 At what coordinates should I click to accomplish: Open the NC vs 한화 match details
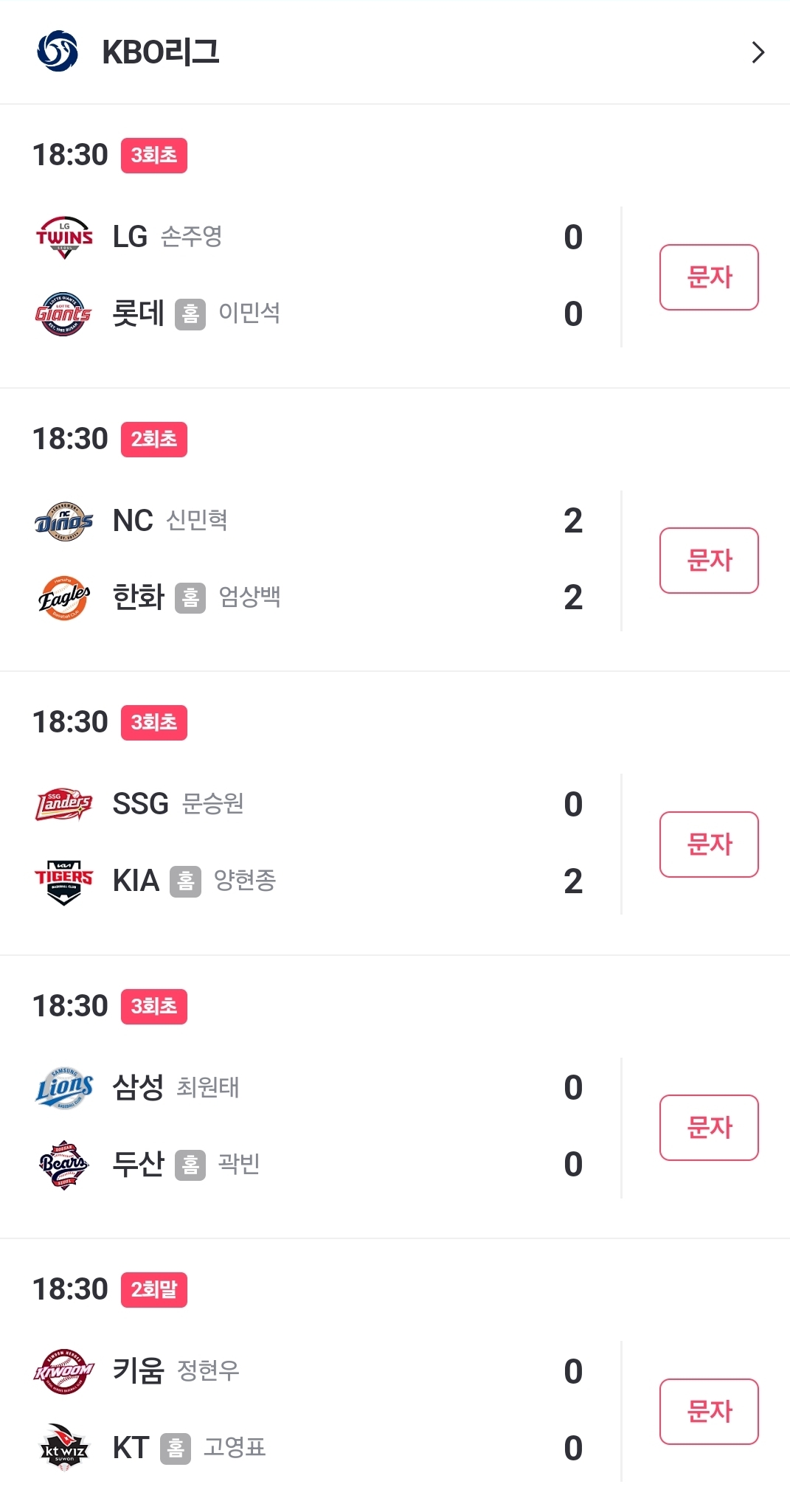pos(310,559)
